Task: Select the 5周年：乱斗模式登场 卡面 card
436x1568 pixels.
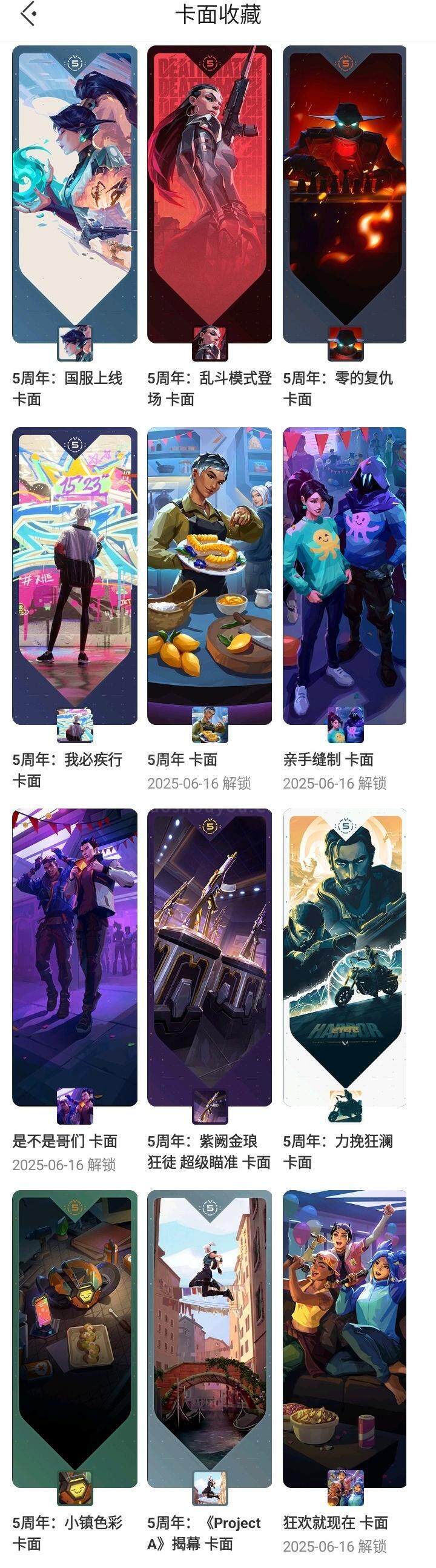Action: pos(210,195)
